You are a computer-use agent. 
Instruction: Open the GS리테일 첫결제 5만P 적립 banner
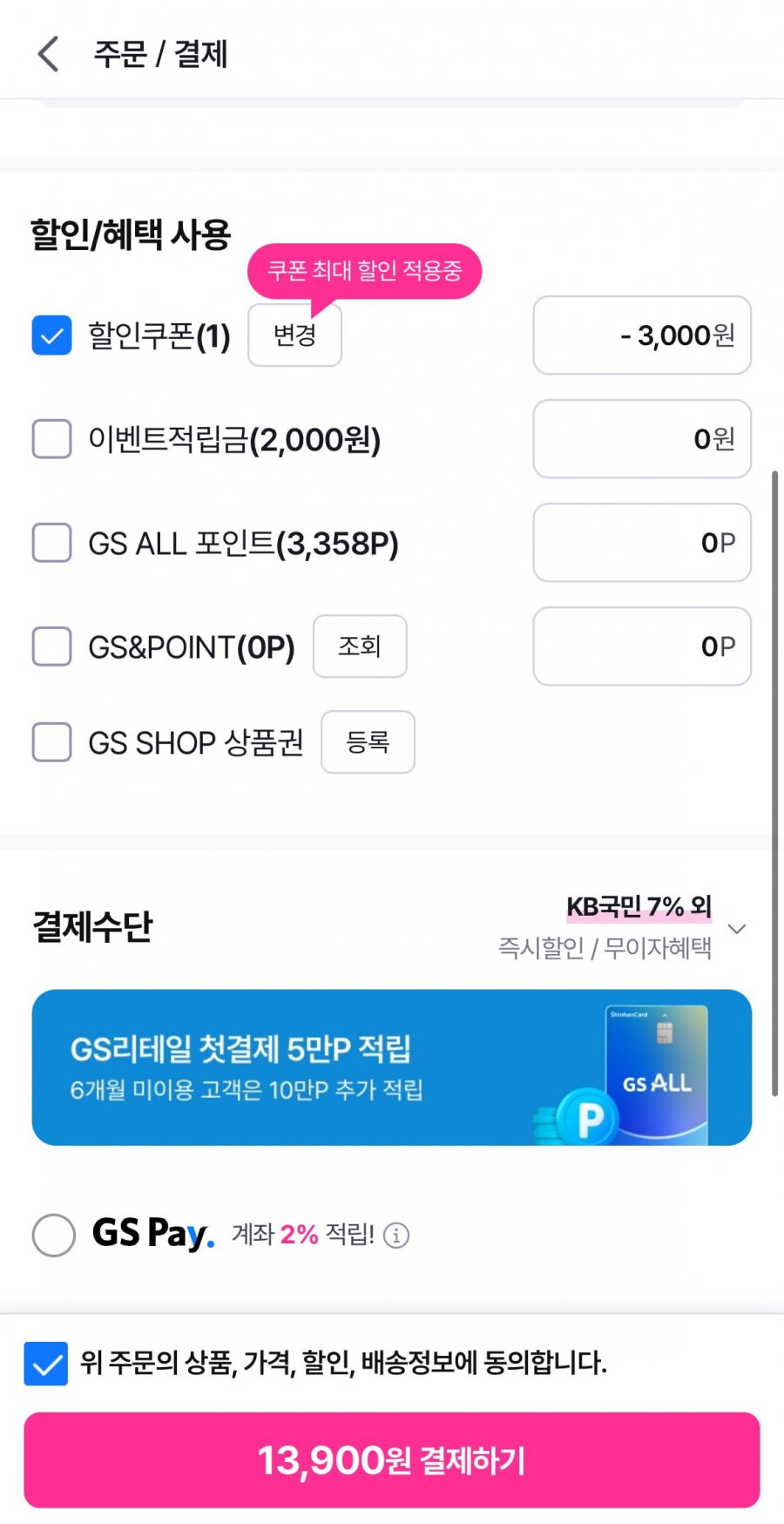pos(391,1067)
